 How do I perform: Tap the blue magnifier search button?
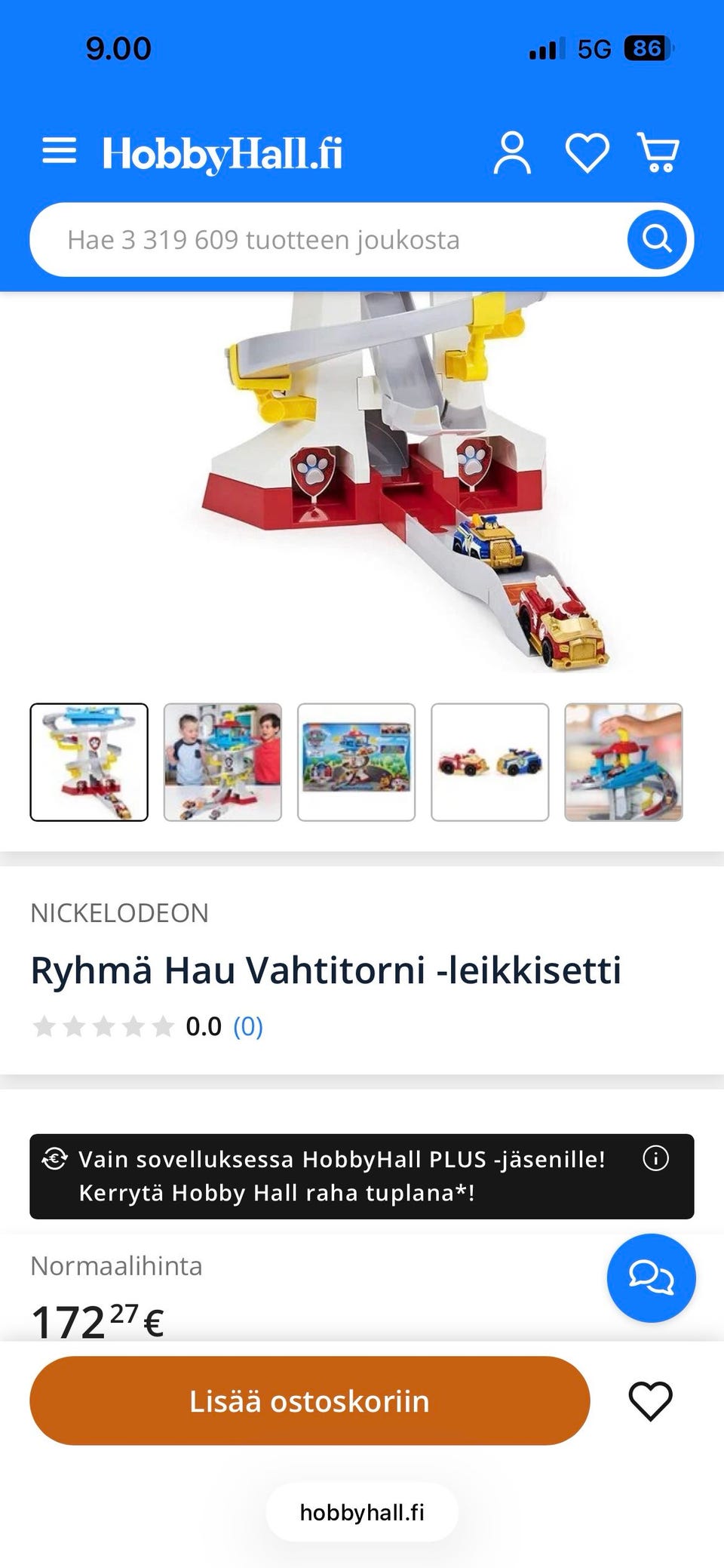tap(657, 239)
